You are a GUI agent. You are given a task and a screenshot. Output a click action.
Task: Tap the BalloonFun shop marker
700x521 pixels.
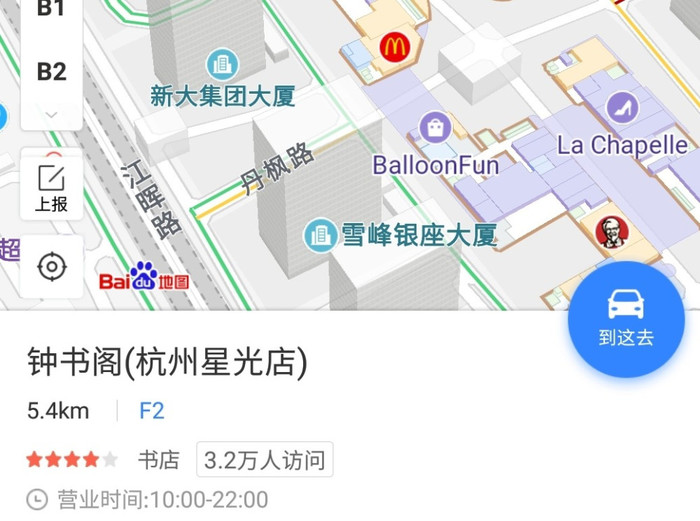click(x=435, y=127)
